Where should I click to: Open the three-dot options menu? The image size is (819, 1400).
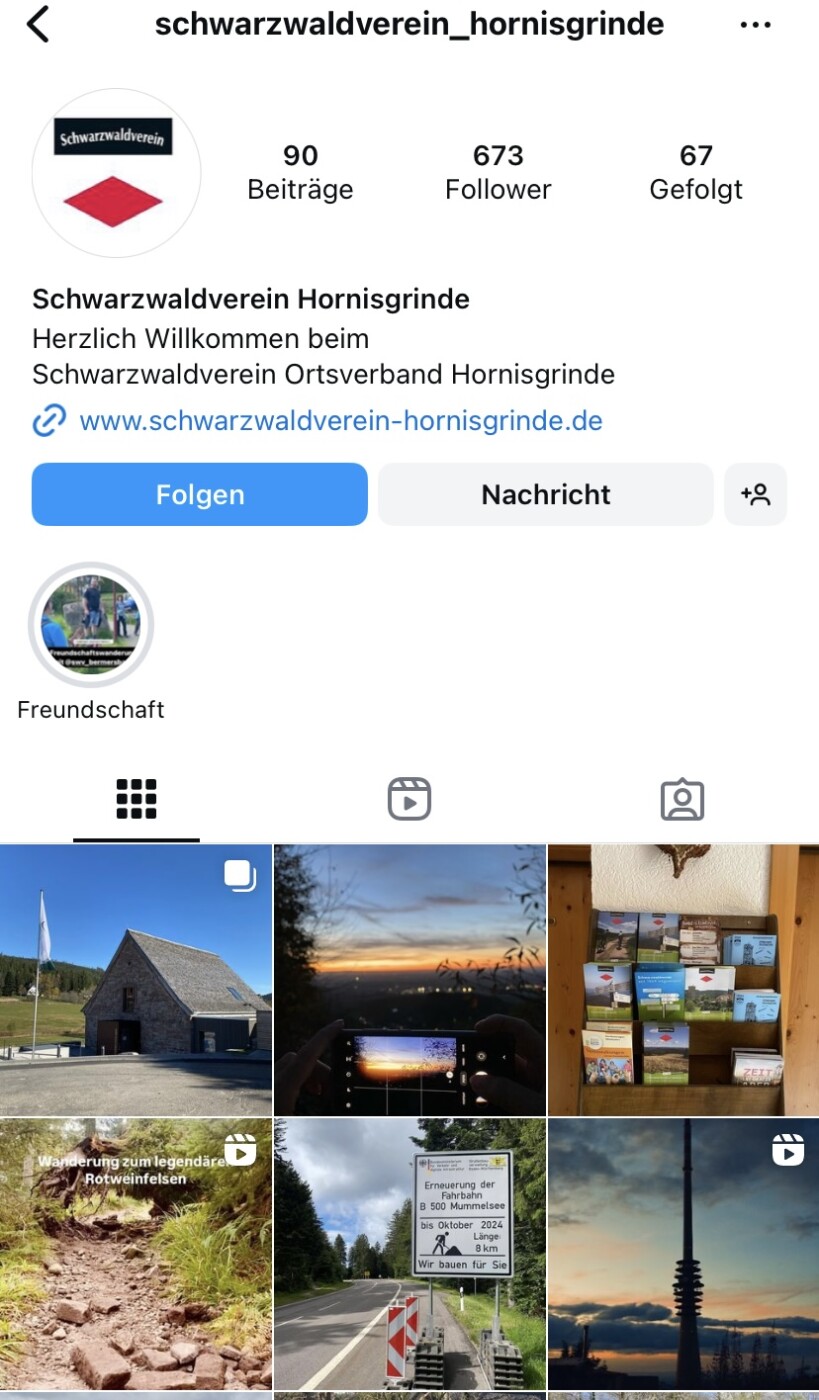click(755, 25)
